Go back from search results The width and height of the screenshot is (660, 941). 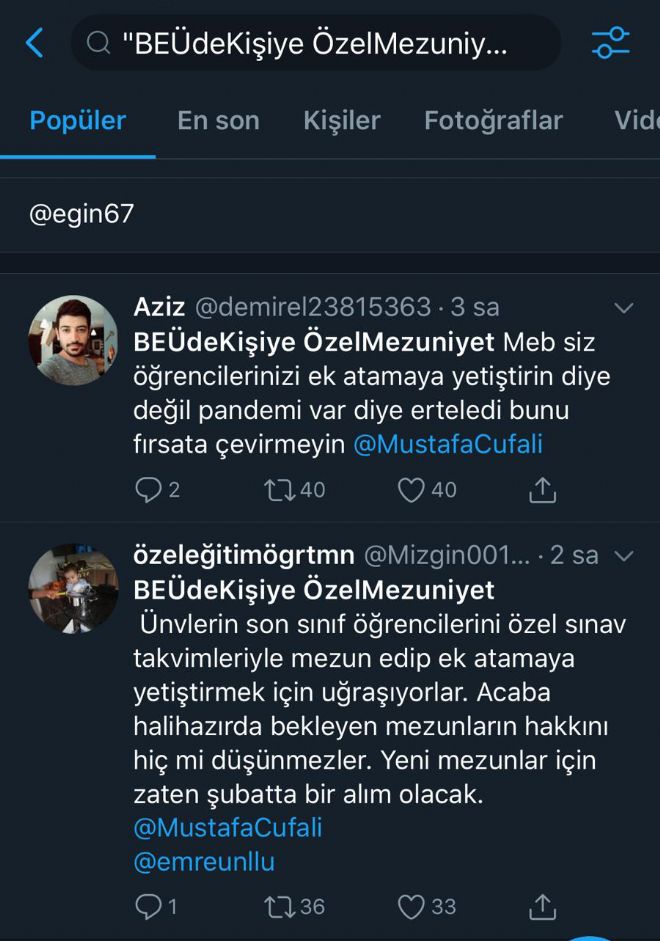[x=35, y=43]
